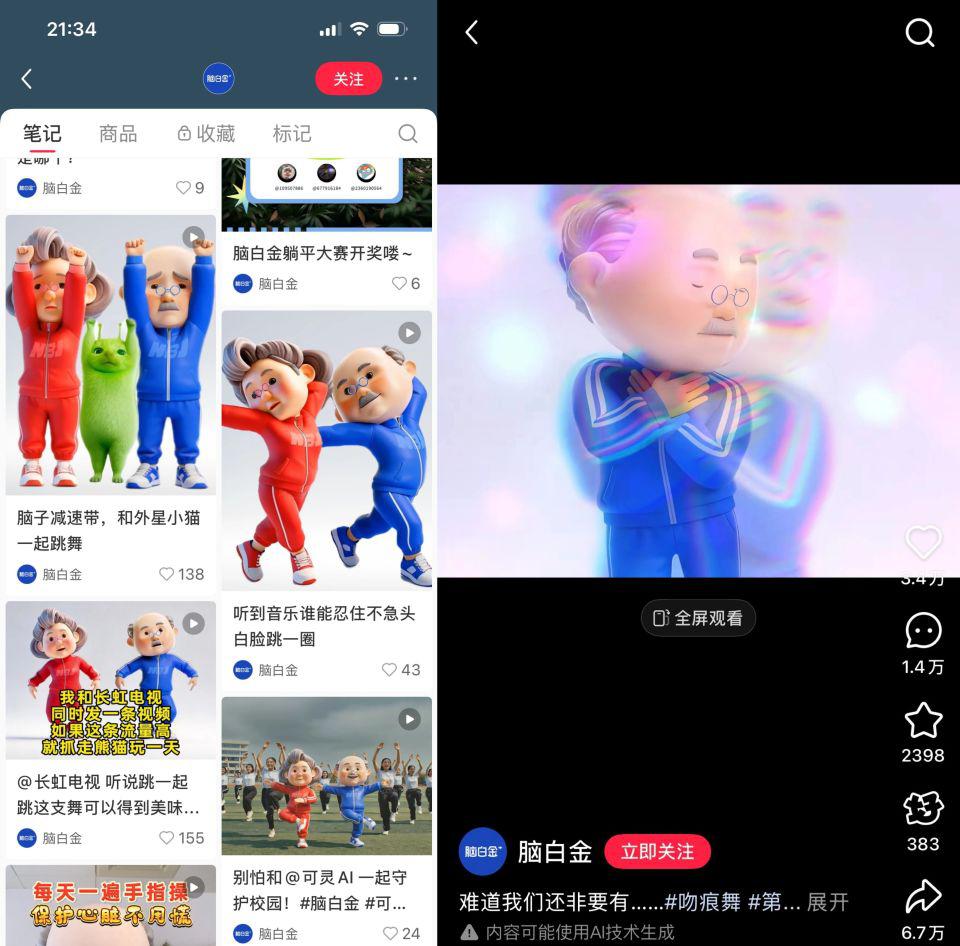
Task: Open the note 脑子减速带，和外星小猫一起跳舞
Action: click(x=110, y=355)
